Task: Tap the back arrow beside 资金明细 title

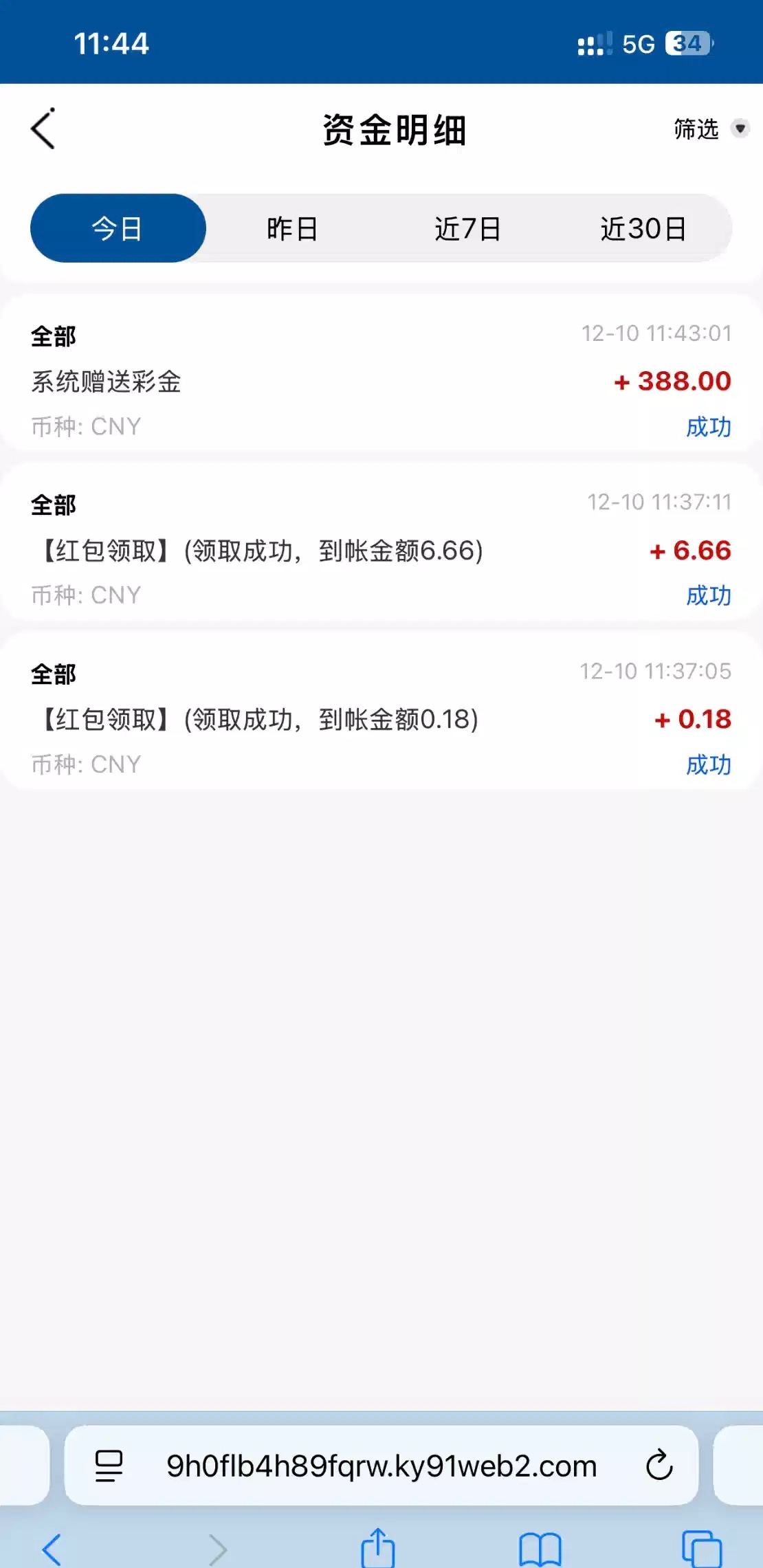Action: (x=44, y=129)
